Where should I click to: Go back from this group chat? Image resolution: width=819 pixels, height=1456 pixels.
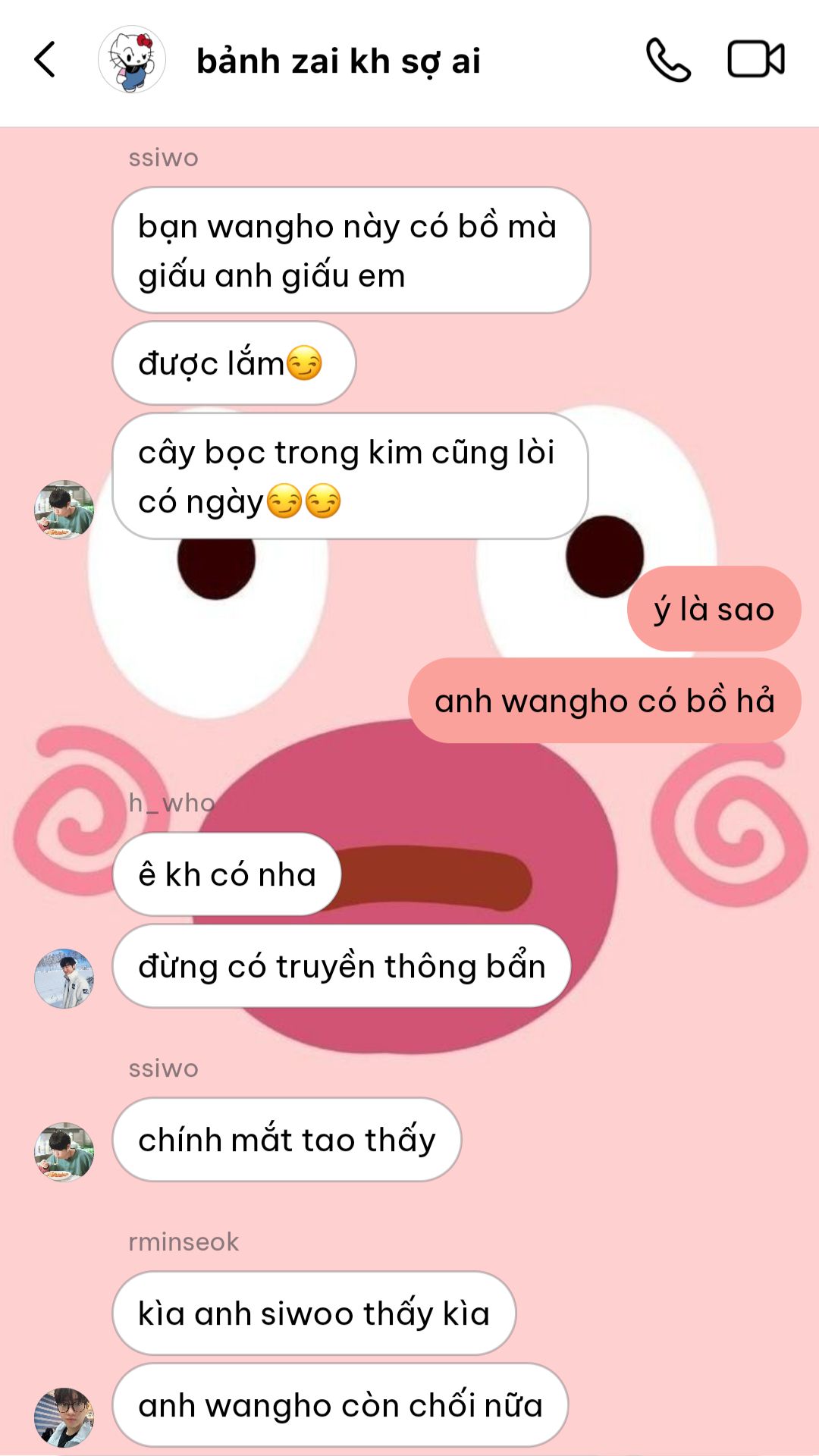tap(45, 60)
